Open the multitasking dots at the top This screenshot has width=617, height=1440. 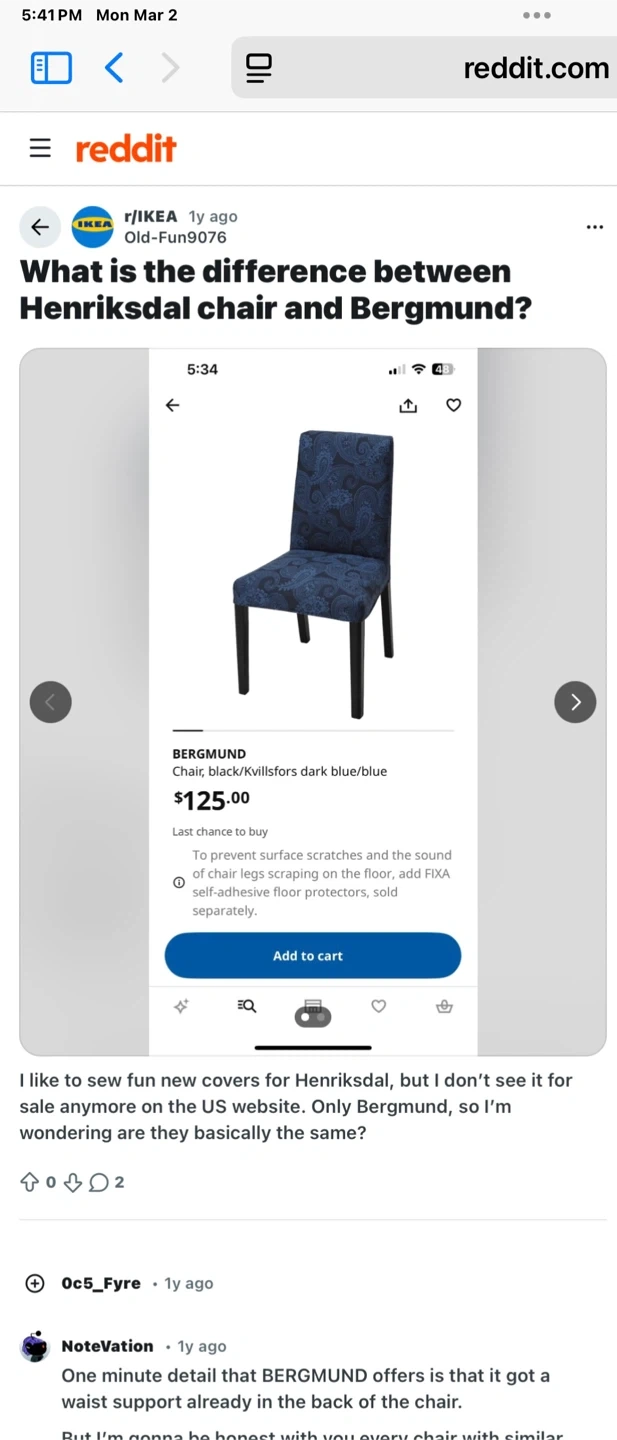pos(536,15)
